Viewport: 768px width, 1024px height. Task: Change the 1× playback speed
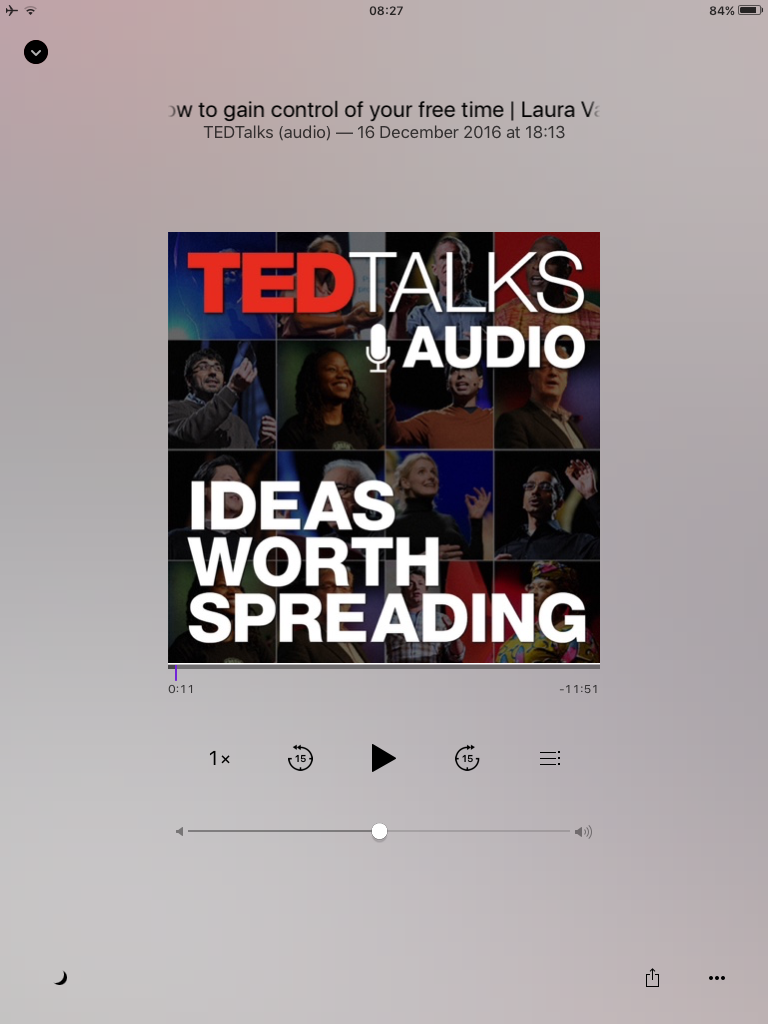coord(219,758)
